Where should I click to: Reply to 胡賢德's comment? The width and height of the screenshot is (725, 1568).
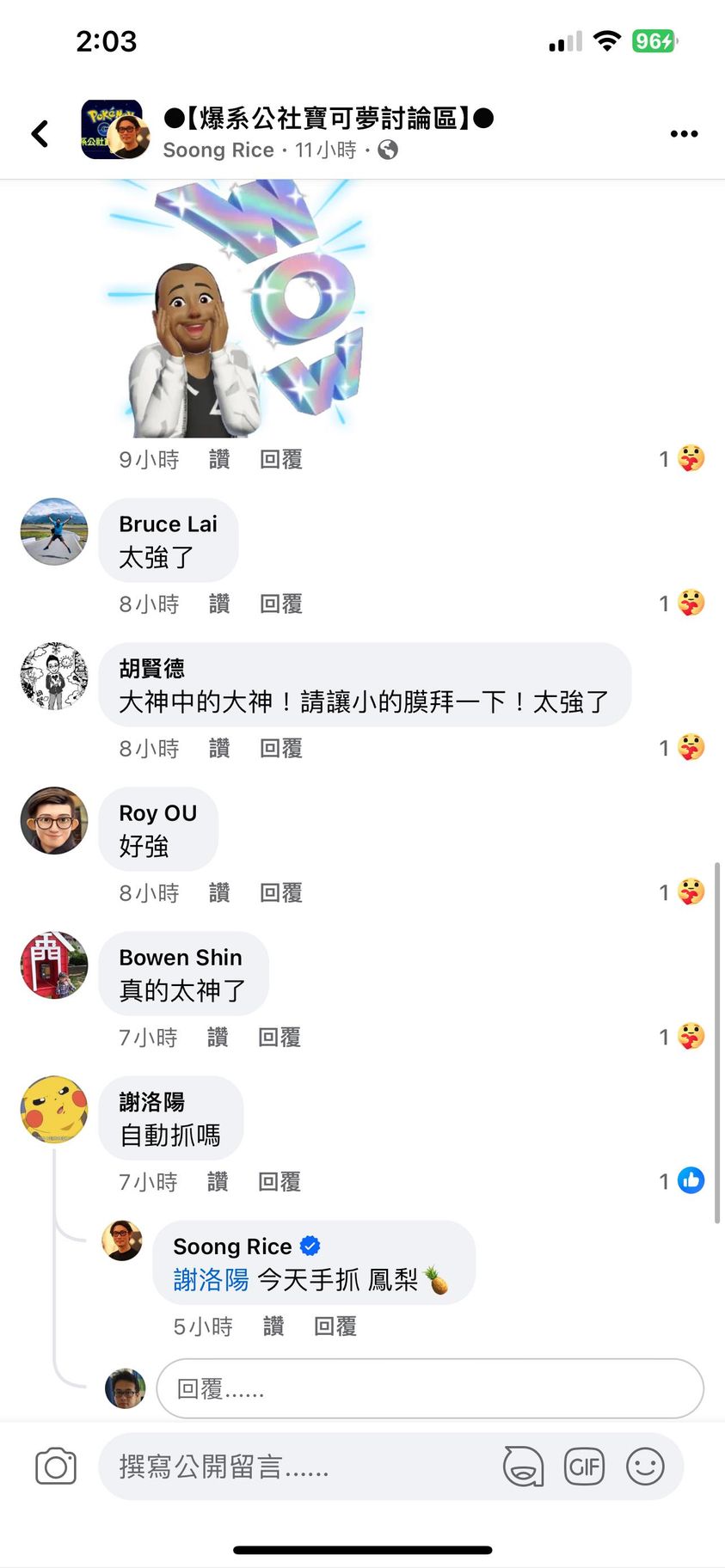pos(281,749)
